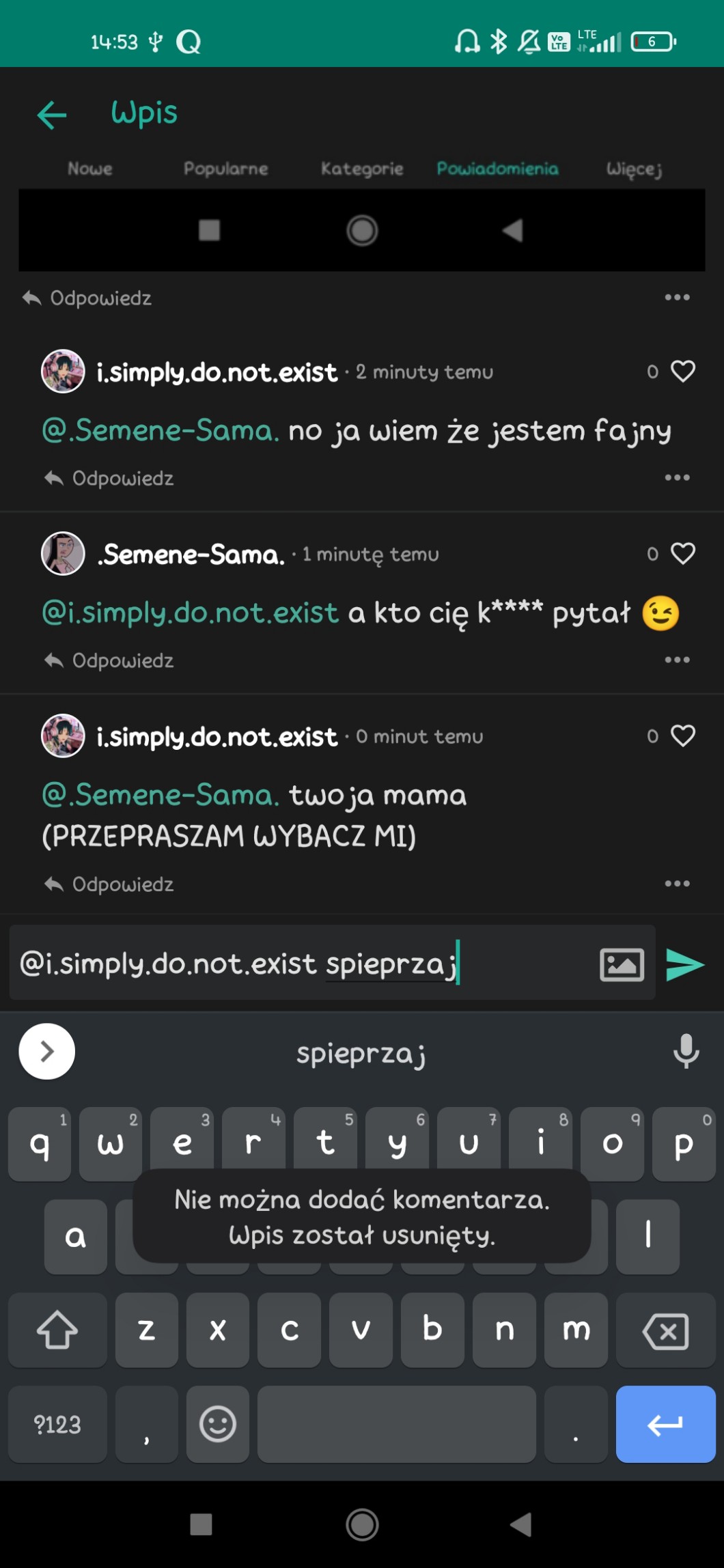Reply to the 'twoja mama' comment
The height and width of the screenshot is (1568, 724).
[x=110, y=884]
